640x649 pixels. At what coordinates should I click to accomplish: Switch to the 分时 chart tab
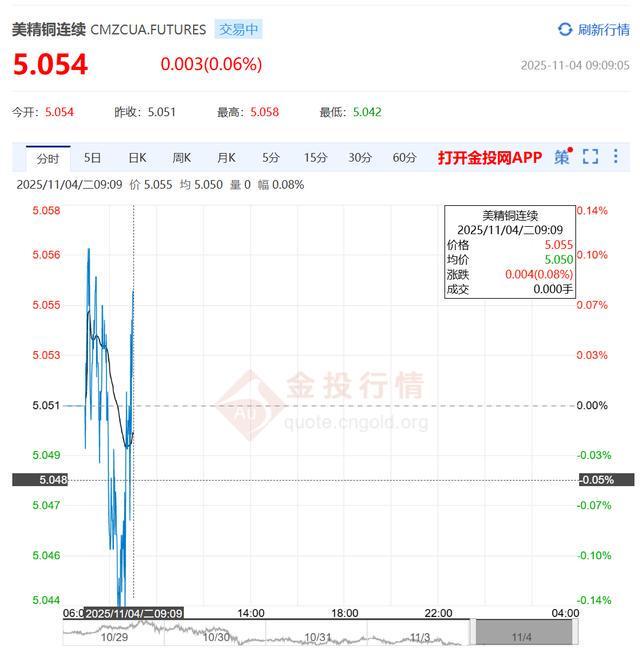(x=48, y=158)
